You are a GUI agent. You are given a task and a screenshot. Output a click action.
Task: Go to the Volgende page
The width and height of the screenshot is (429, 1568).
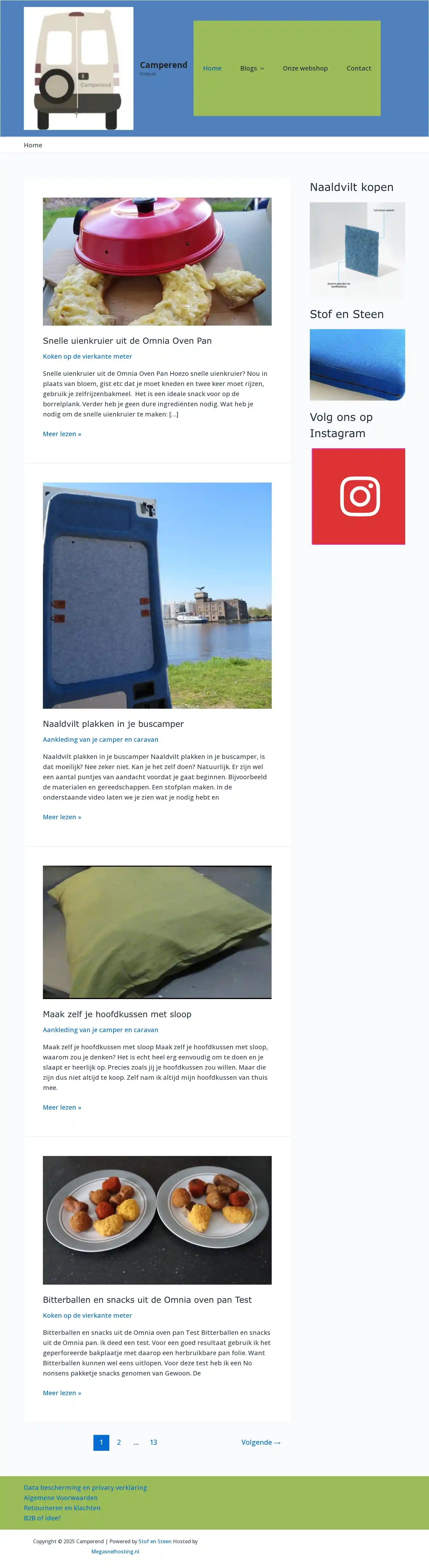[x=261, y=1442]
